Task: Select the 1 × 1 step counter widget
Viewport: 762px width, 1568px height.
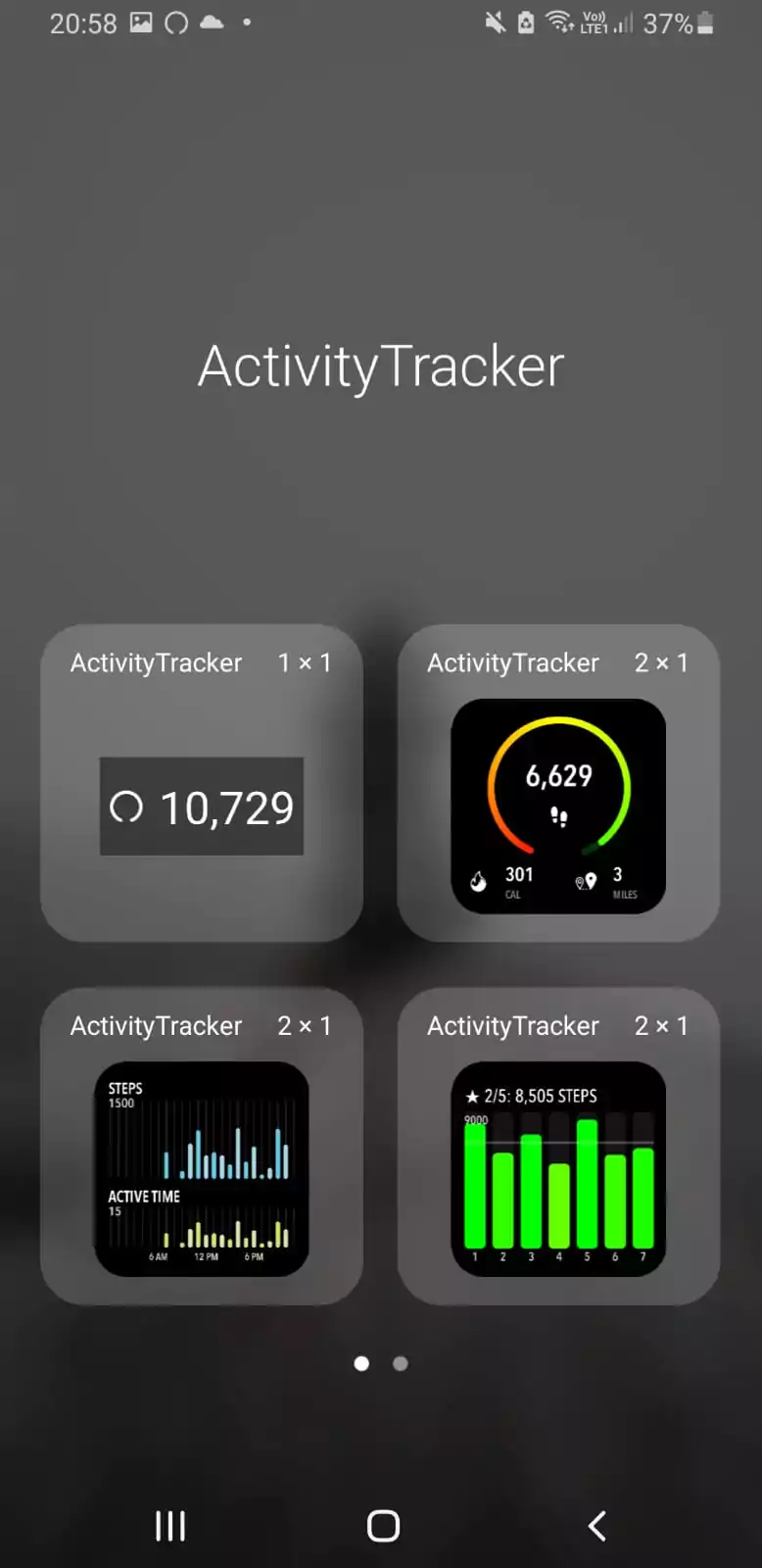Action: click(202, 783)
